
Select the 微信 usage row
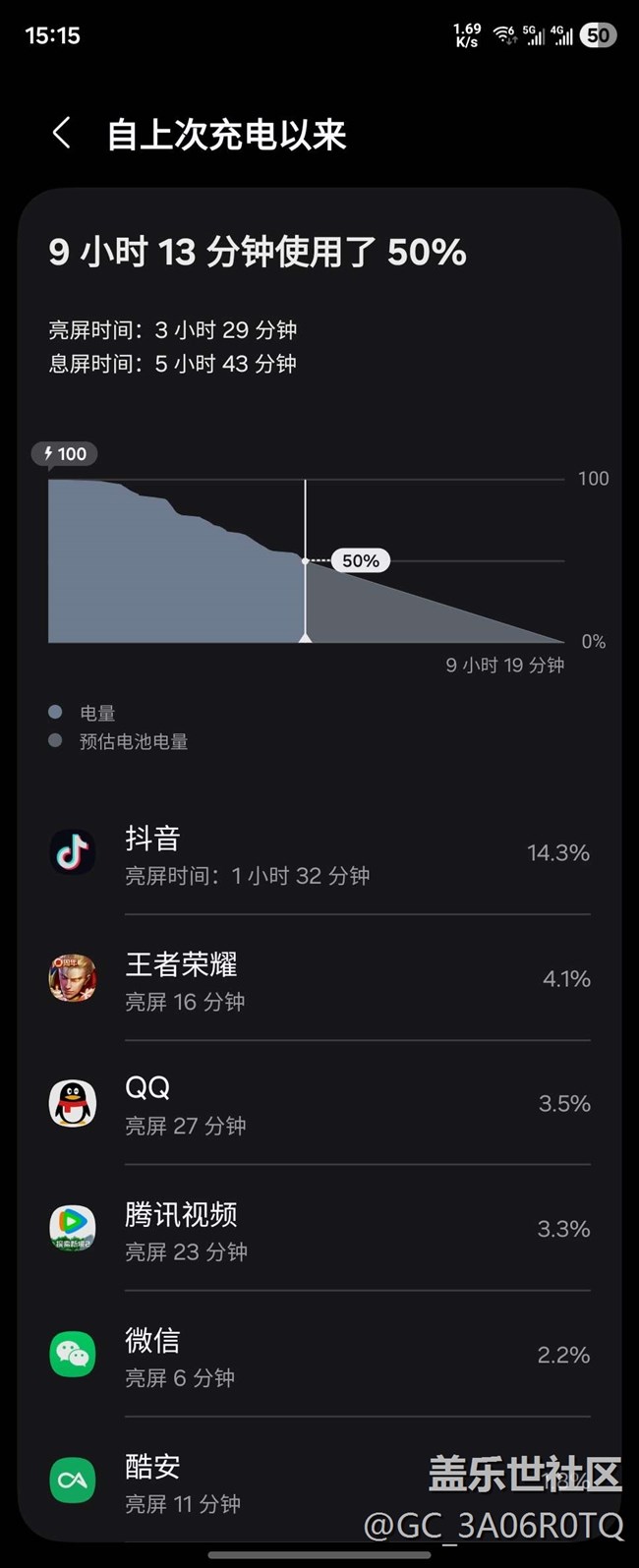[x=319, y=1356]
